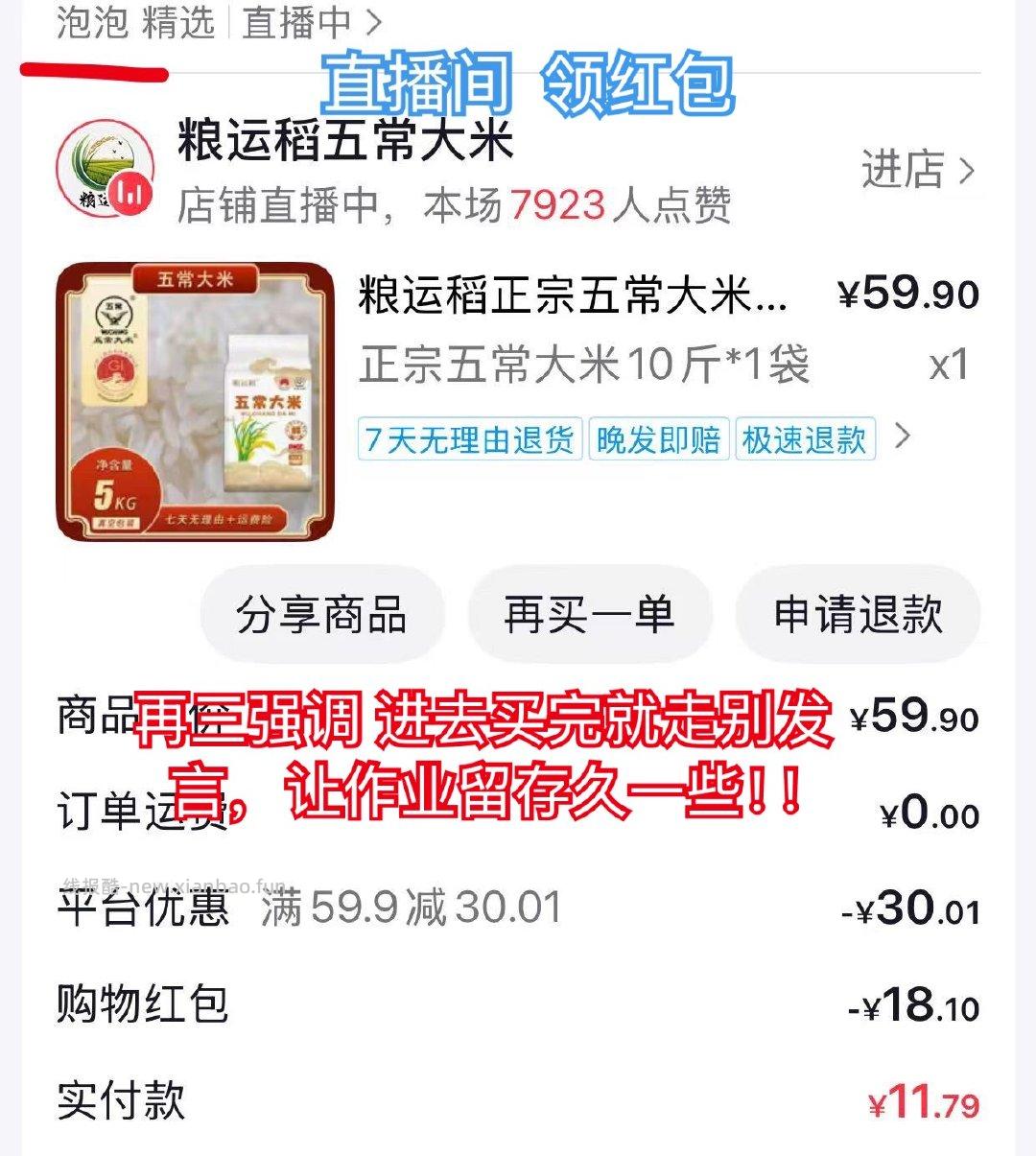The height and width of the screenshot is (1156, 1036).
Task: Tap the 泡泡 label in top bar
Action: click(91, 24)
